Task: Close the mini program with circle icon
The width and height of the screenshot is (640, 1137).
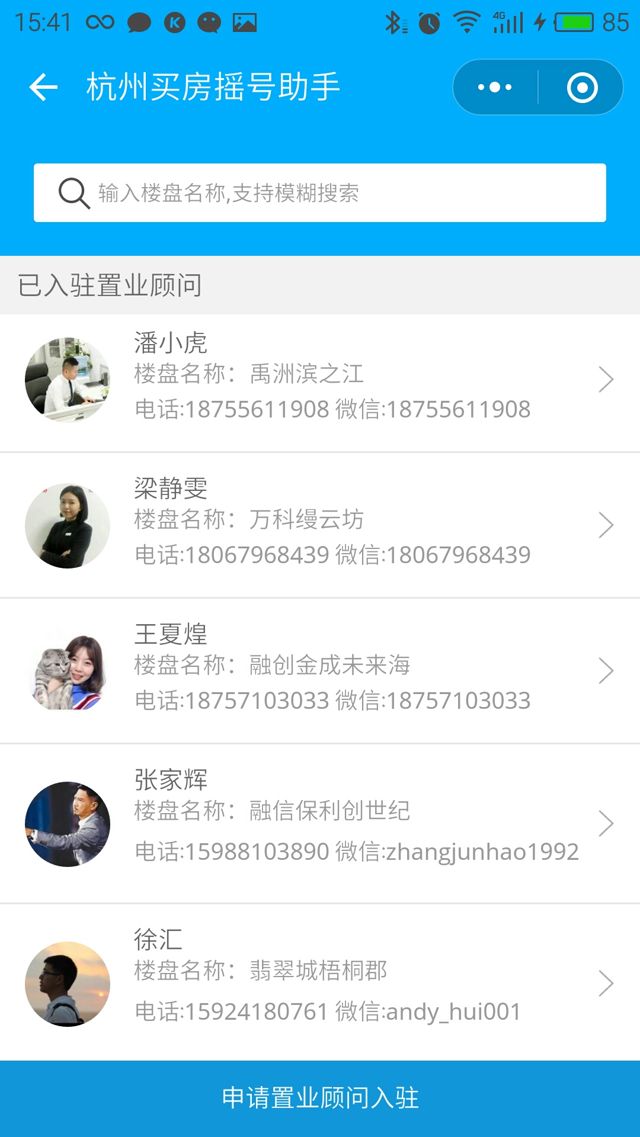Action: click(582, 88)
